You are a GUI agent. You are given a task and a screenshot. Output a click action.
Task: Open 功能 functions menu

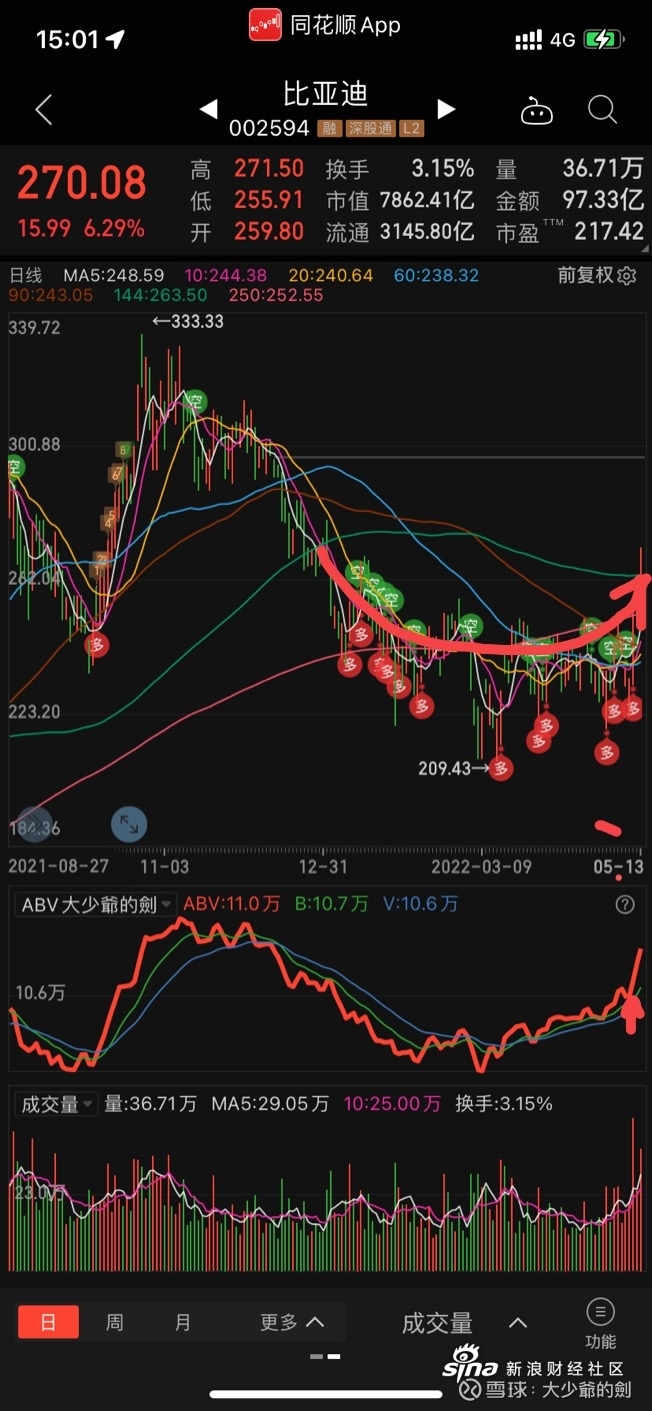(x=600, y=1322)
